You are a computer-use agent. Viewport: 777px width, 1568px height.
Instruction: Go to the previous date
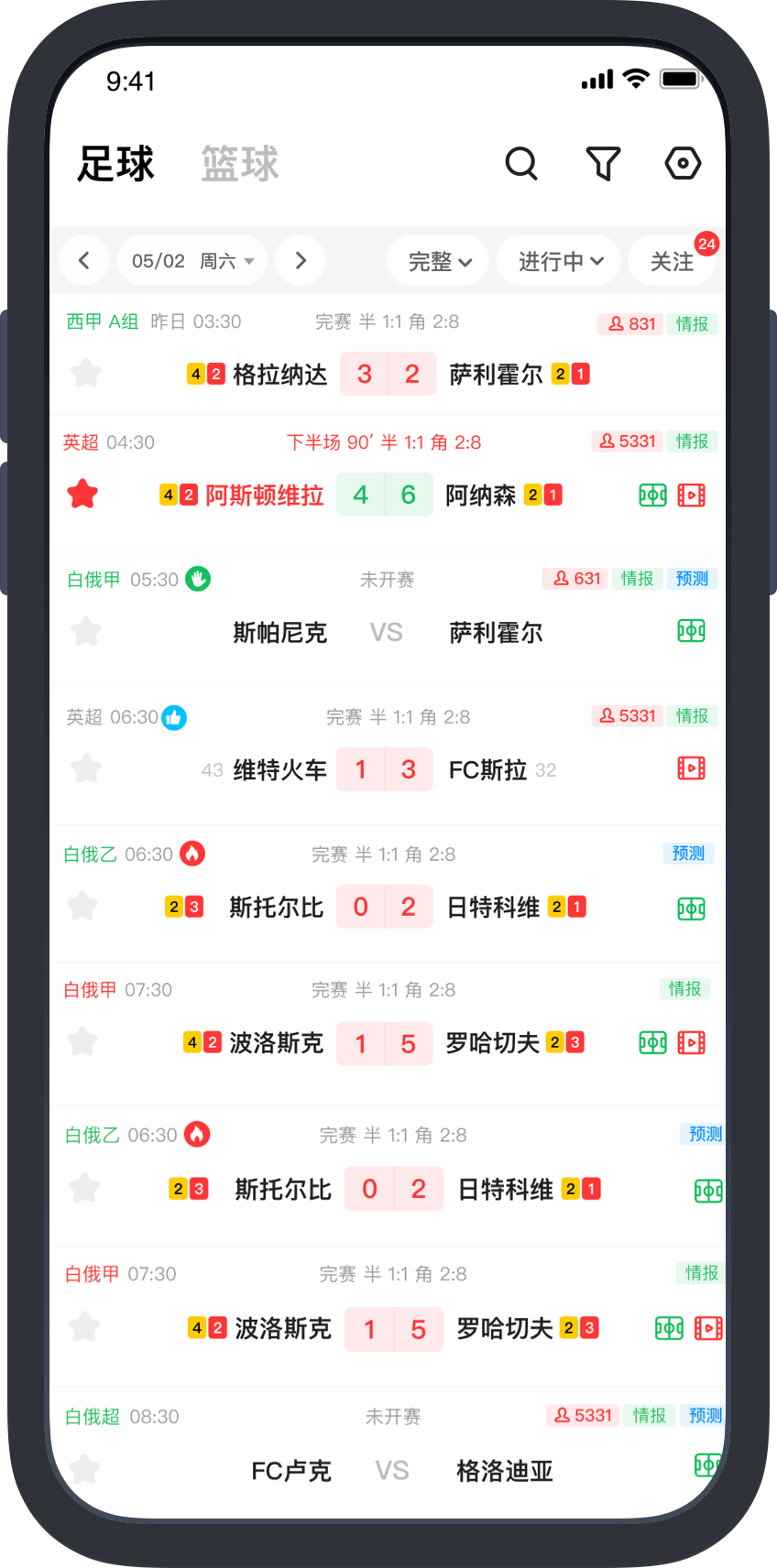point(84,261)
